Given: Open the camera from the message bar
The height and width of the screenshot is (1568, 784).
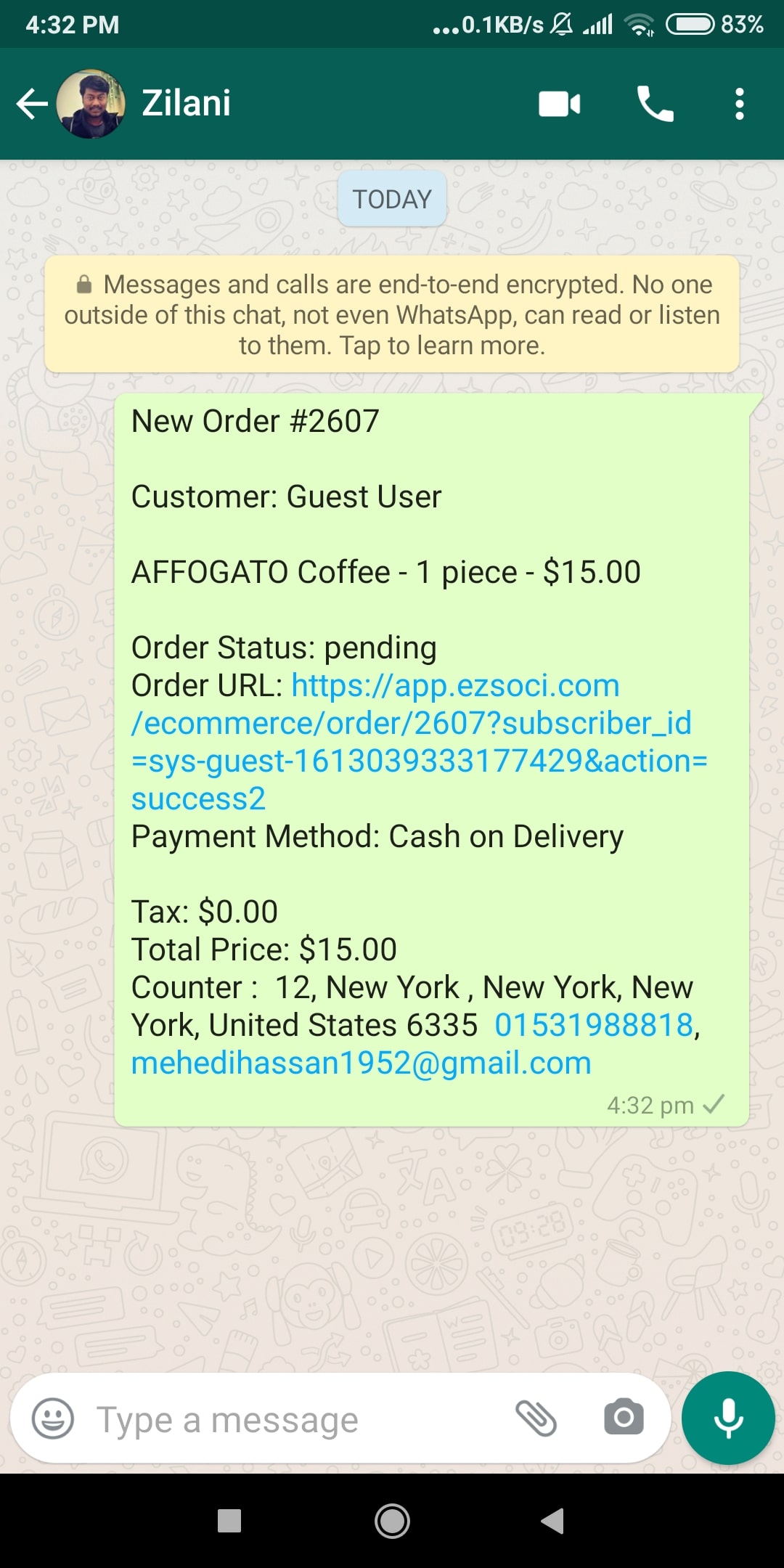Looking at the screenshot, I should tap(624, 1417).
